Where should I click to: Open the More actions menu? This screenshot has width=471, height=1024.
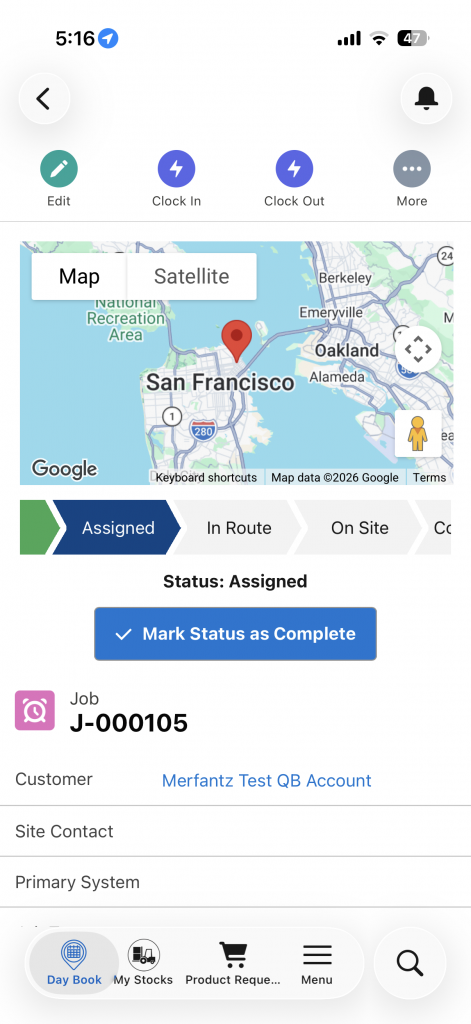(x=412, y=178)
